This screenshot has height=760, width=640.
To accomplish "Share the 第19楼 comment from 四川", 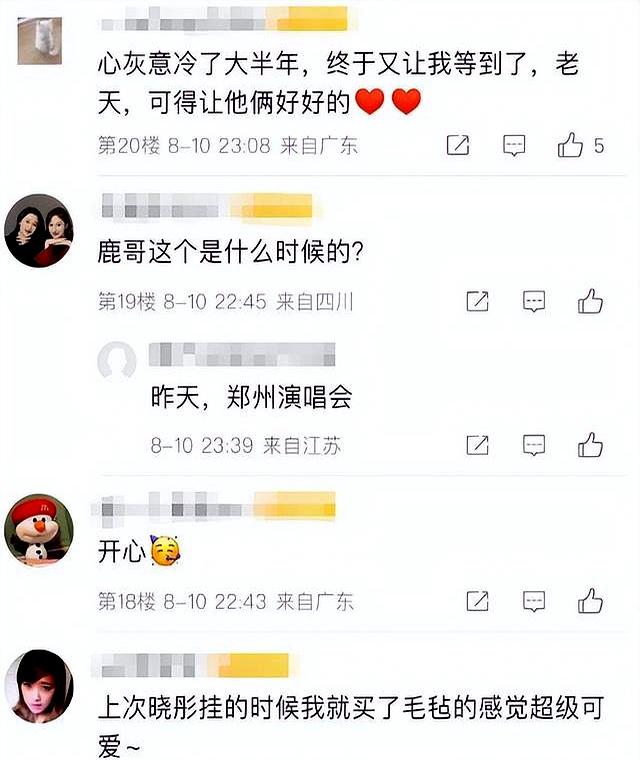I will (x=478, y=301).
